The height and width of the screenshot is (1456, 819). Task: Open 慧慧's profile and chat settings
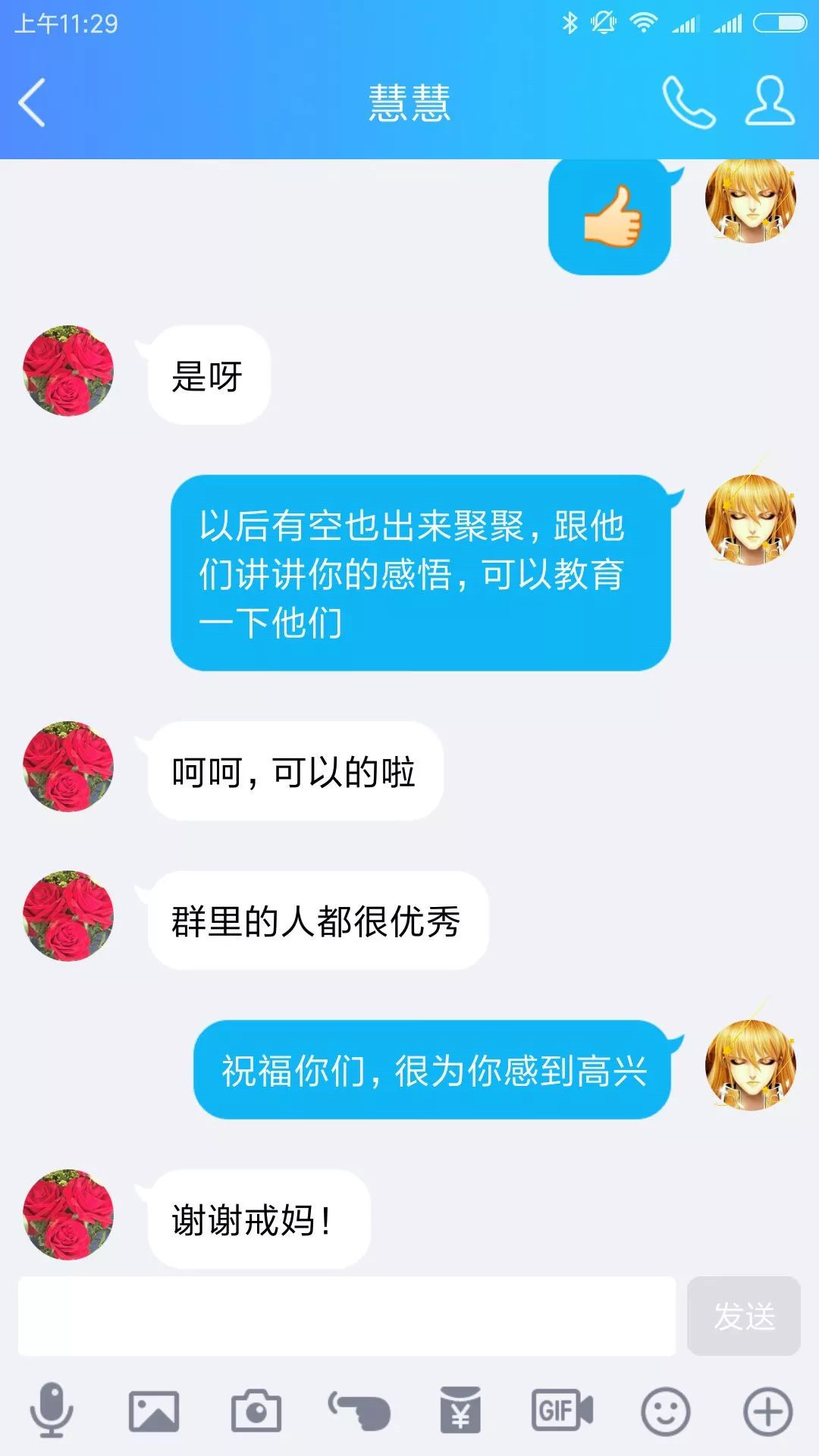pyautogui.click(x=769, y=101)
